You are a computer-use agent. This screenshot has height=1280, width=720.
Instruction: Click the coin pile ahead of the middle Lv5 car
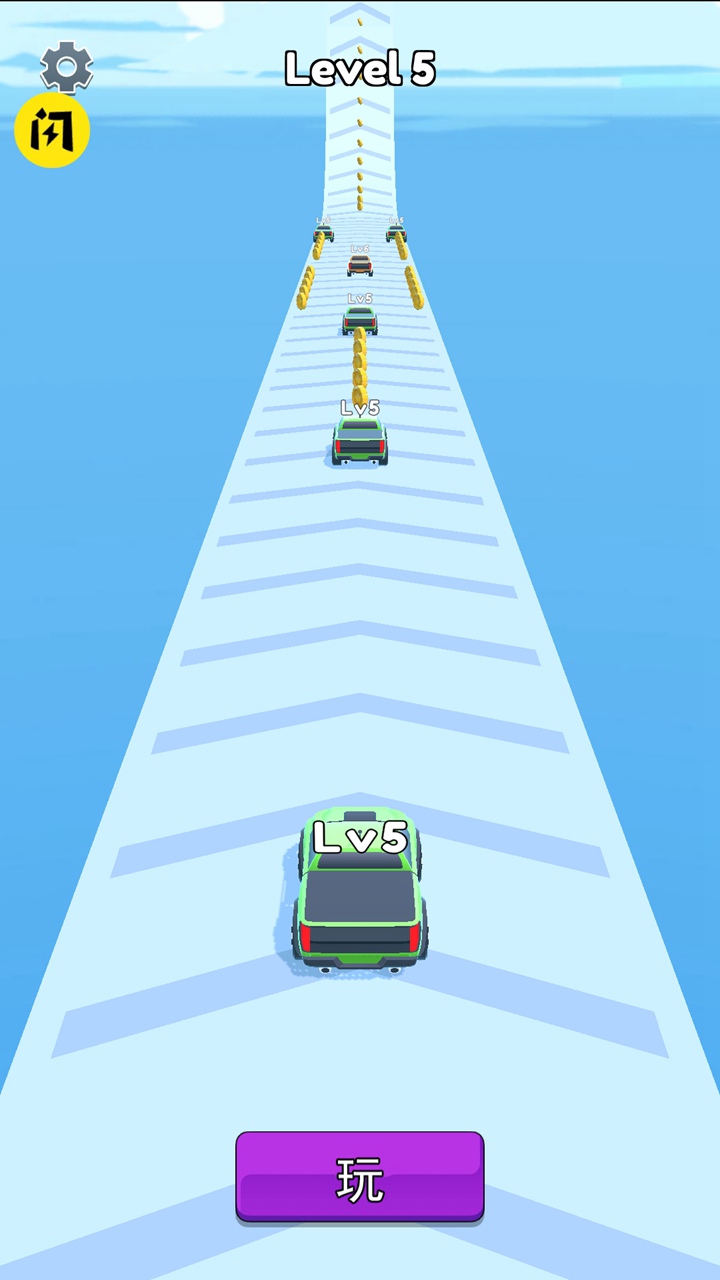(x=358, y=365)
